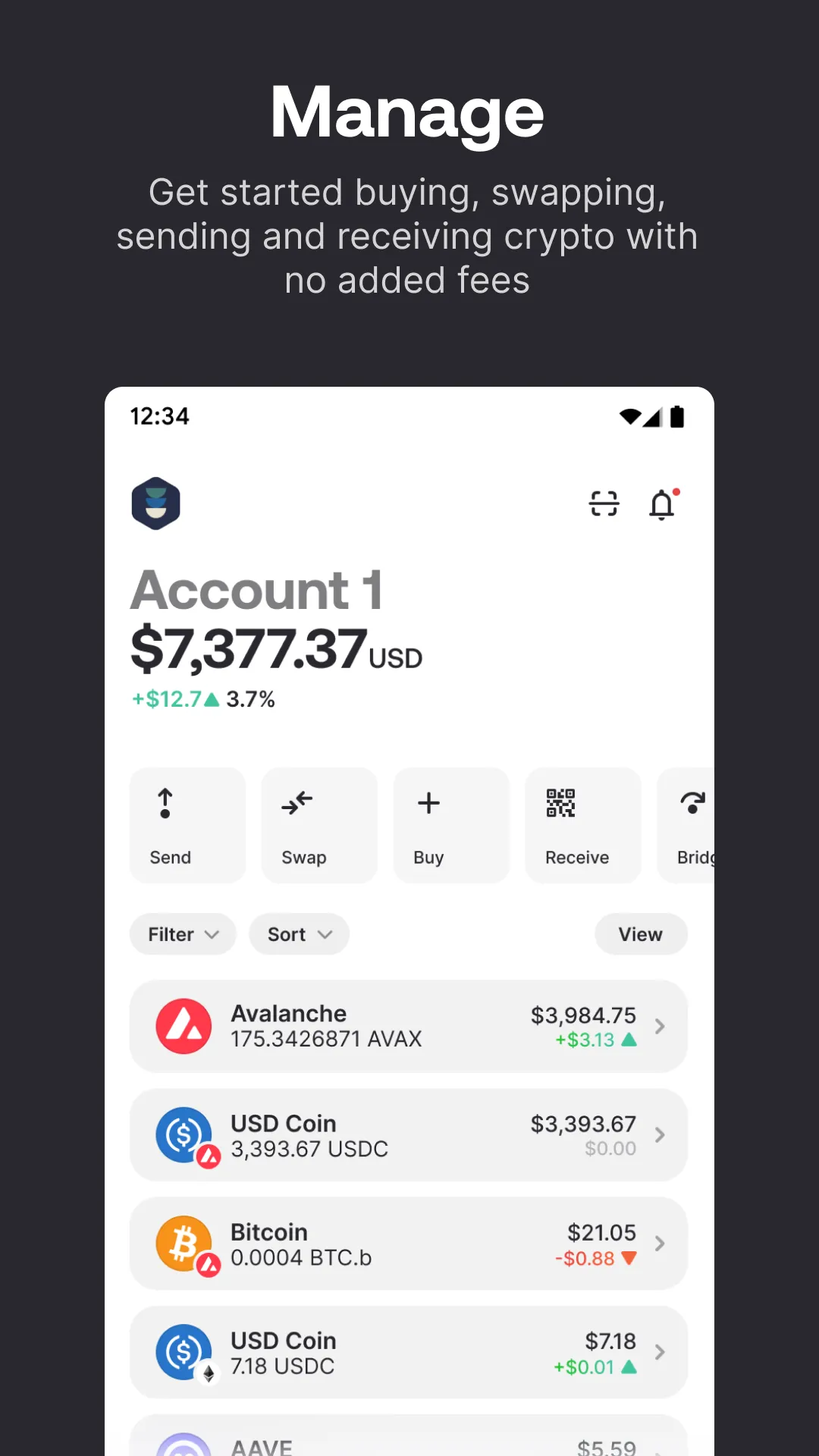This screenshot has width=819, height=1456.
Task: Expand the Avalanche asset details
Action: click(659, 1026)
